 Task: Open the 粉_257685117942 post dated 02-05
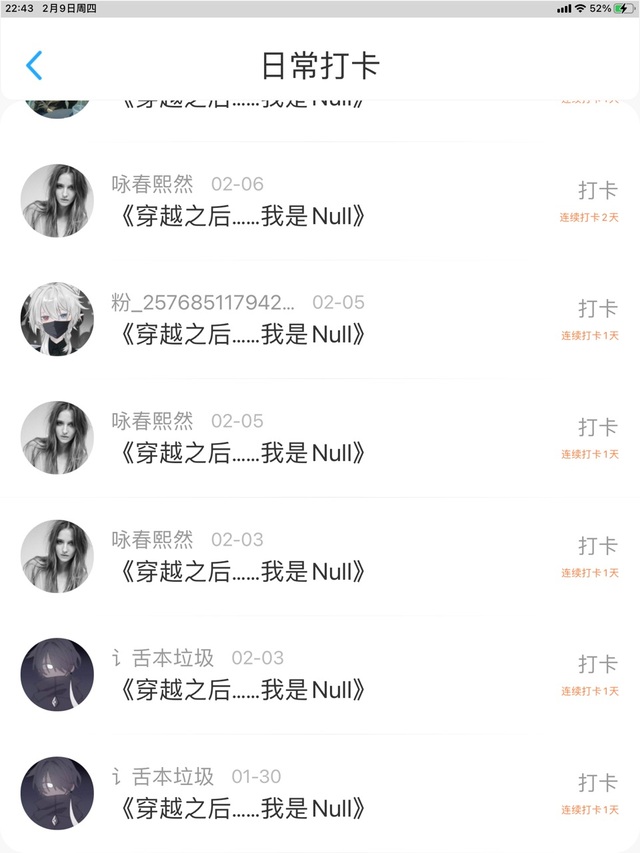pyautogui.click(x=240, y=334)
